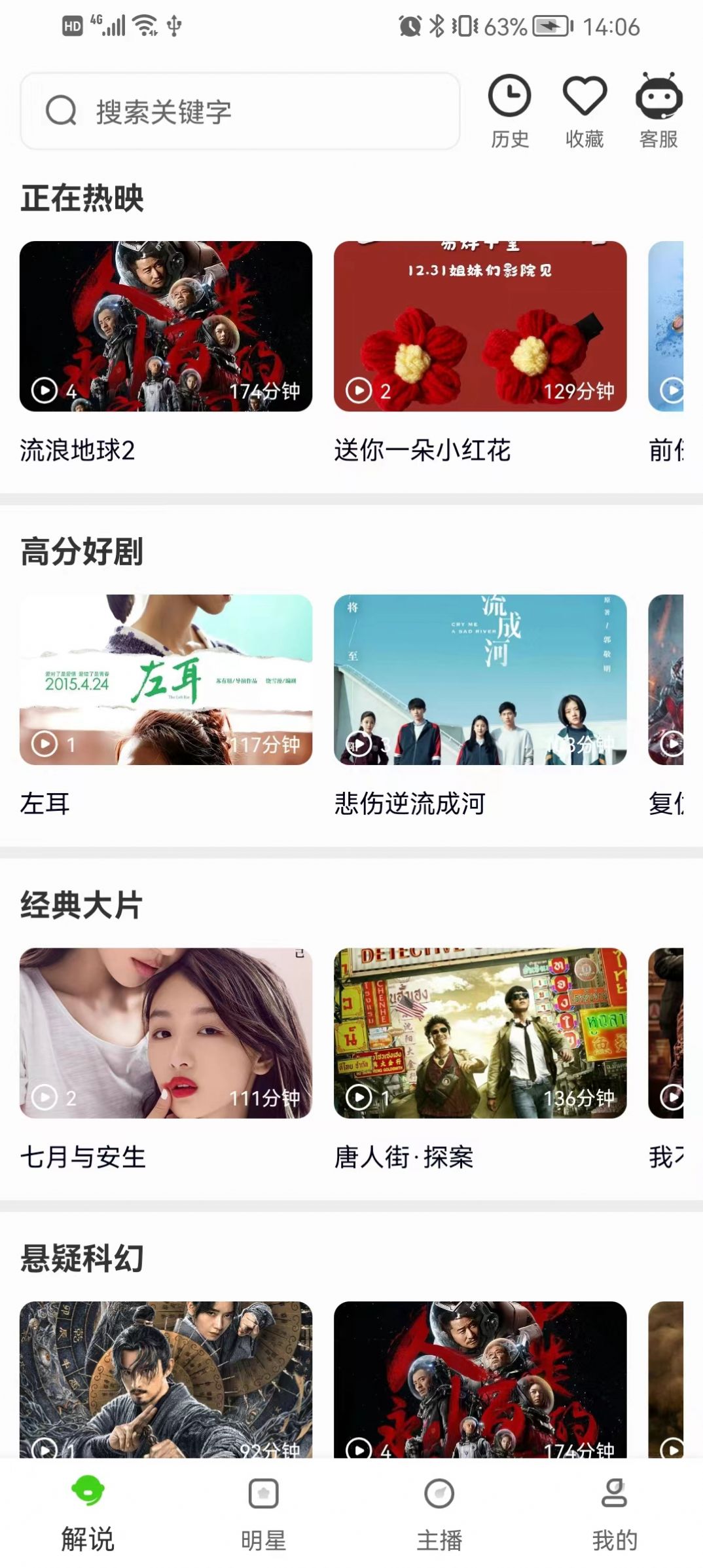703x1568 pixels.
Task: Open the 悲伤逆流成河 movie card
Action: [480, 680]
